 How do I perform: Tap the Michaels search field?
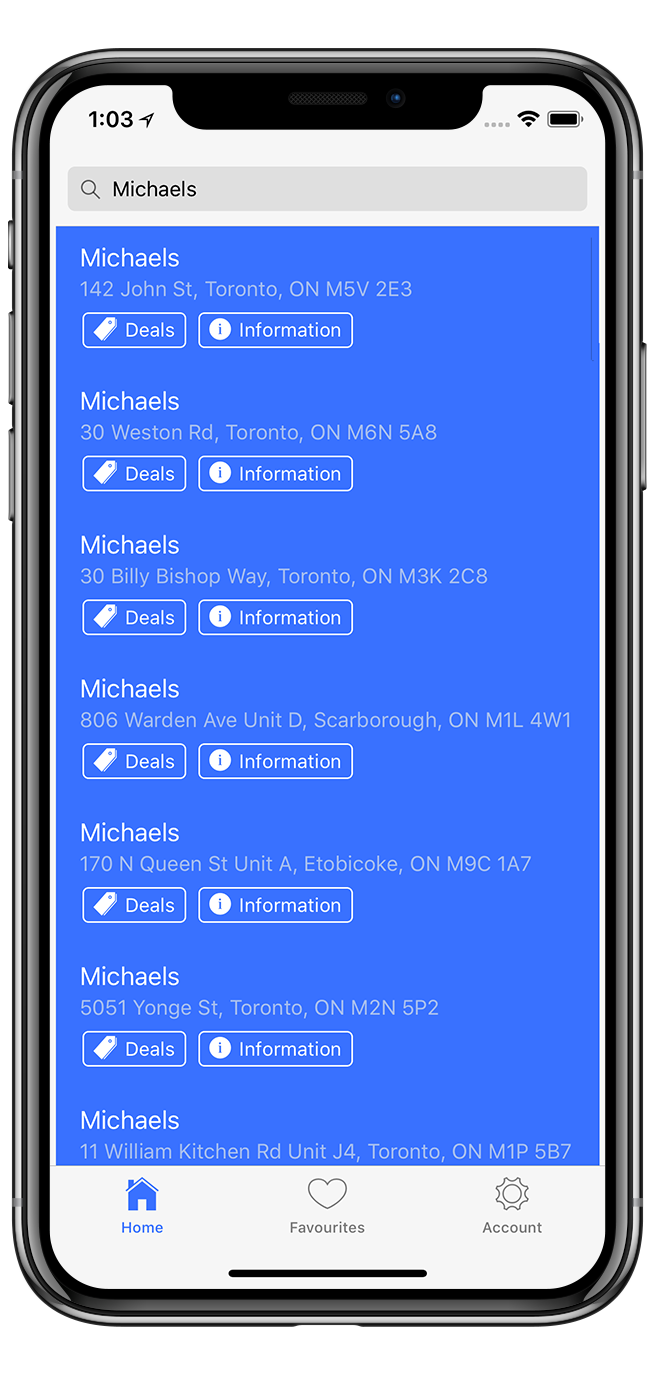tap(327, 189)
